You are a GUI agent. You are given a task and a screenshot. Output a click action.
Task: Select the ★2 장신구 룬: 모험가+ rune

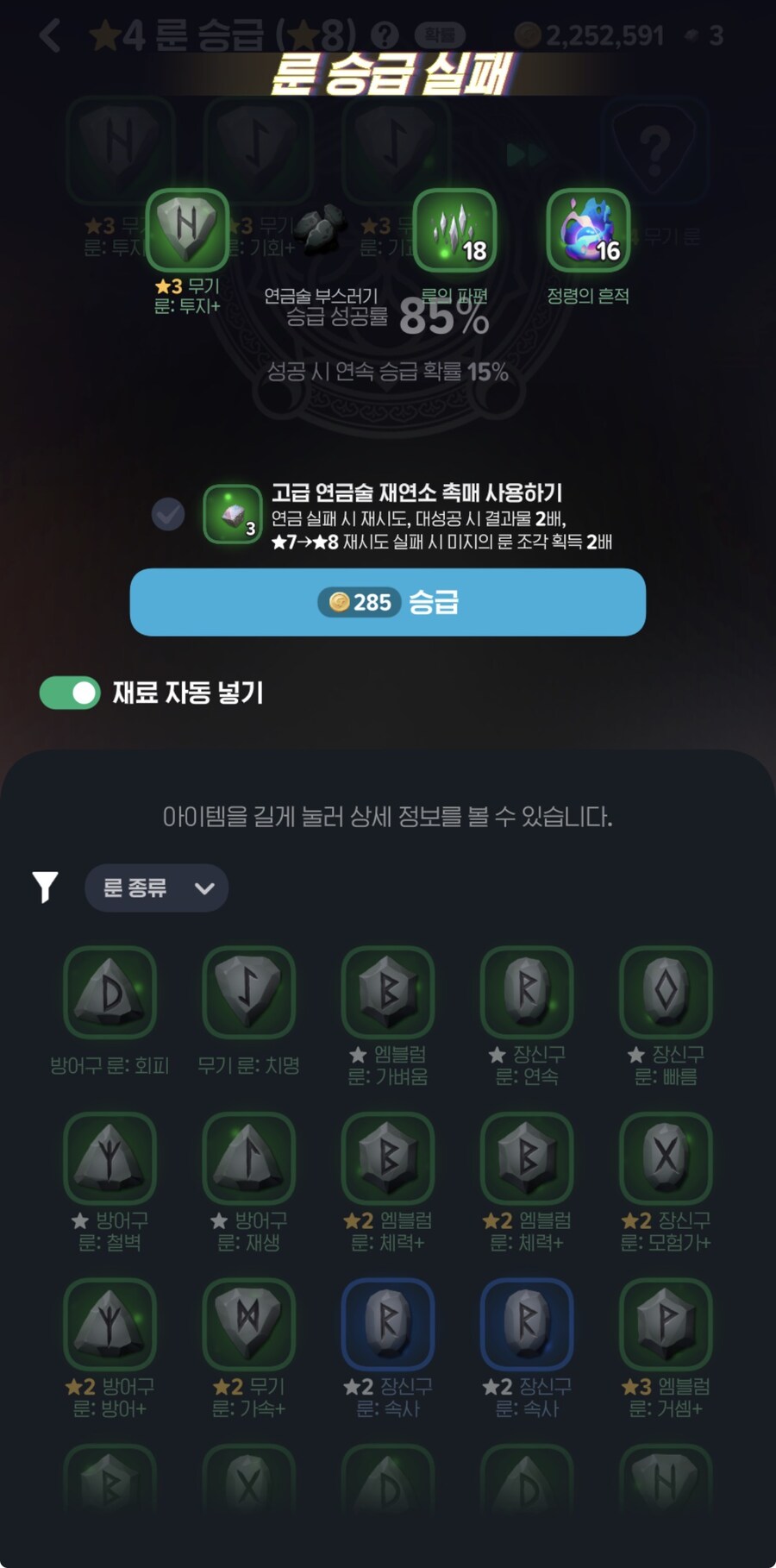point(666,1157)
